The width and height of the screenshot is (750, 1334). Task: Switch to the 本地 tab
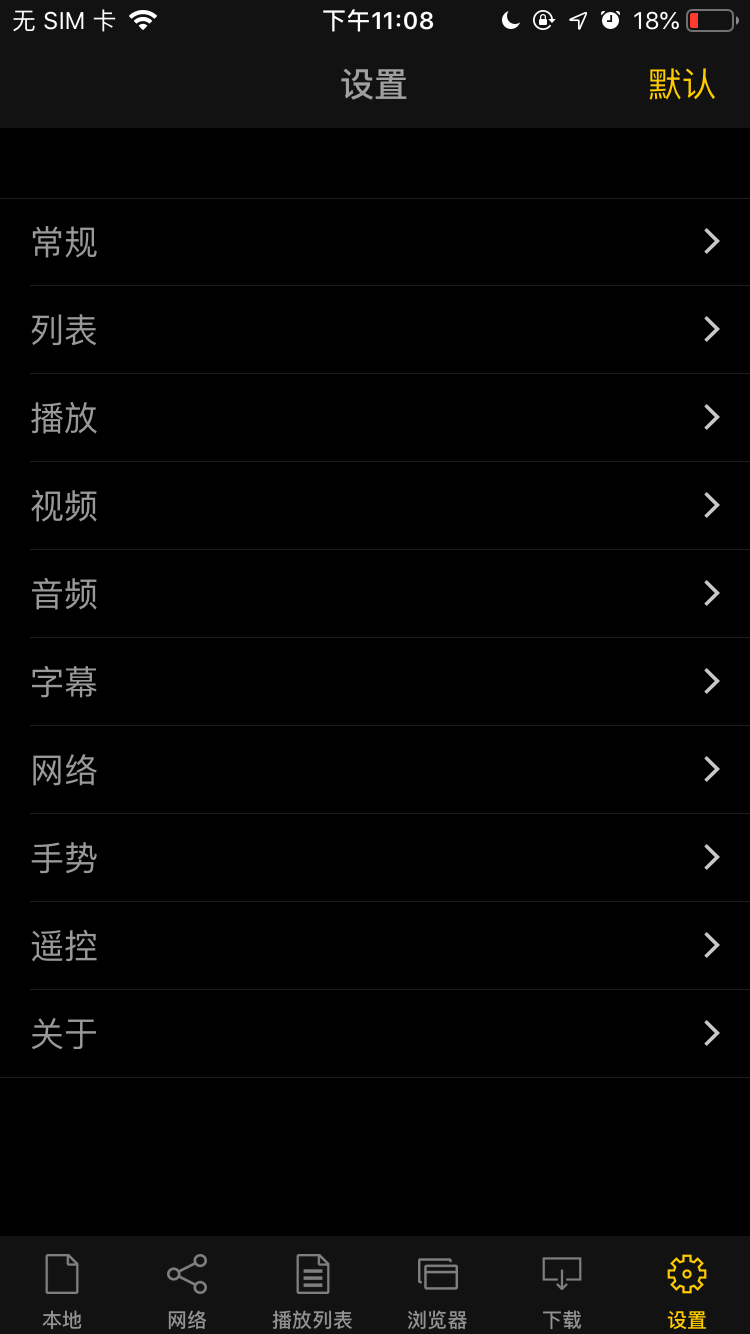tap(62, 1289)
